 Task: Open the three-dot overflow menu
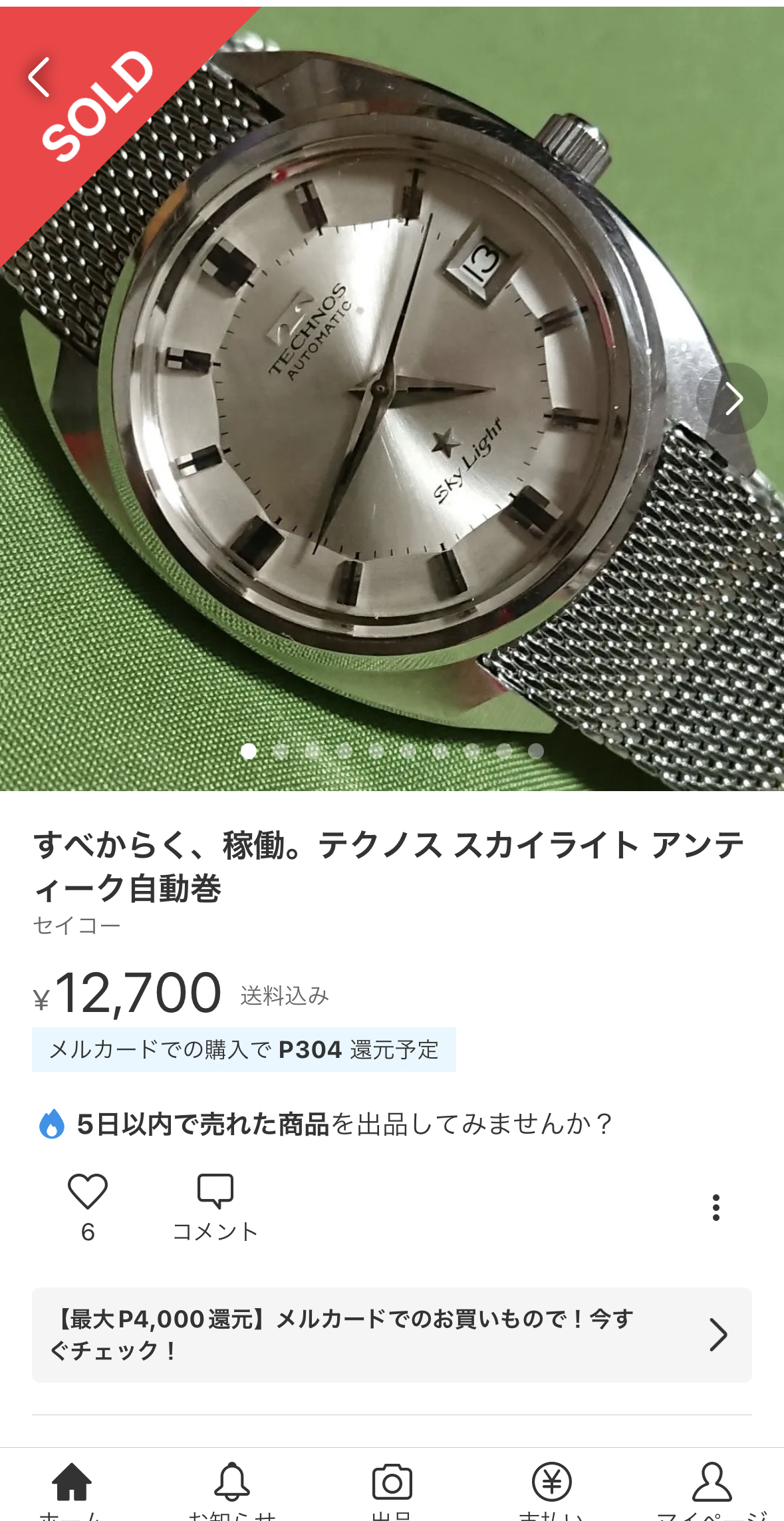coord(716,1207)
